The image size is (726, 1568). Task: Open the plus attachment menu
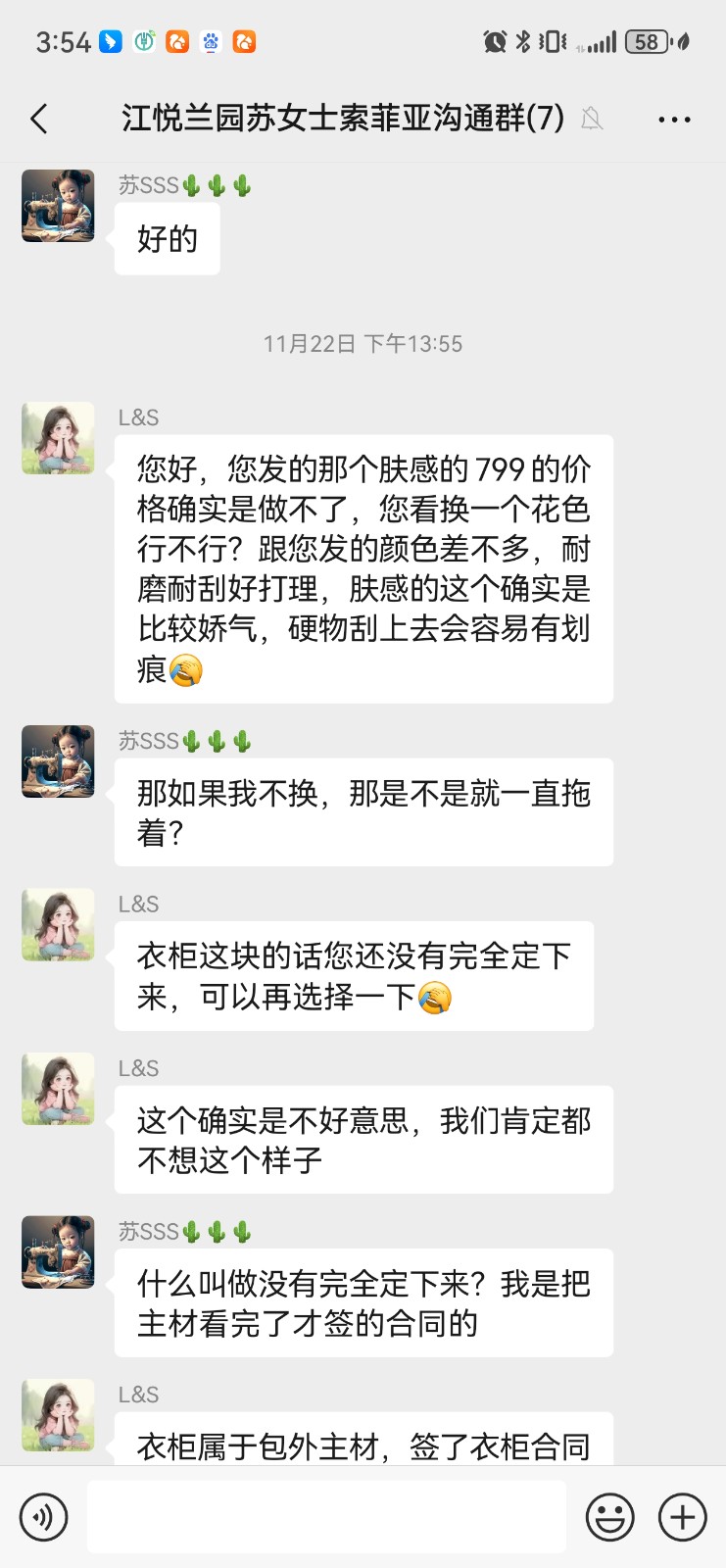(x=682, y=1517)
